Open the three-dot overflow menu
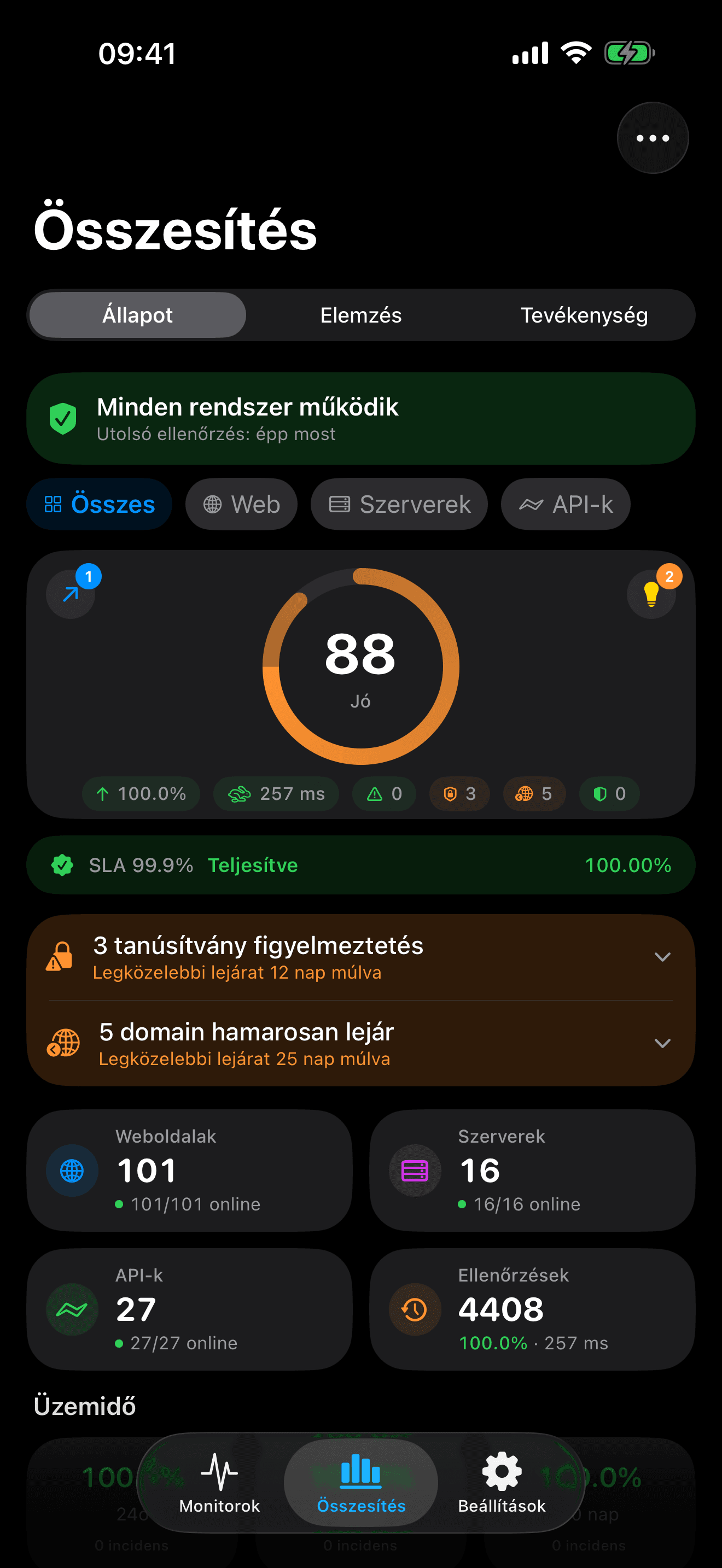 pos(652,138)
